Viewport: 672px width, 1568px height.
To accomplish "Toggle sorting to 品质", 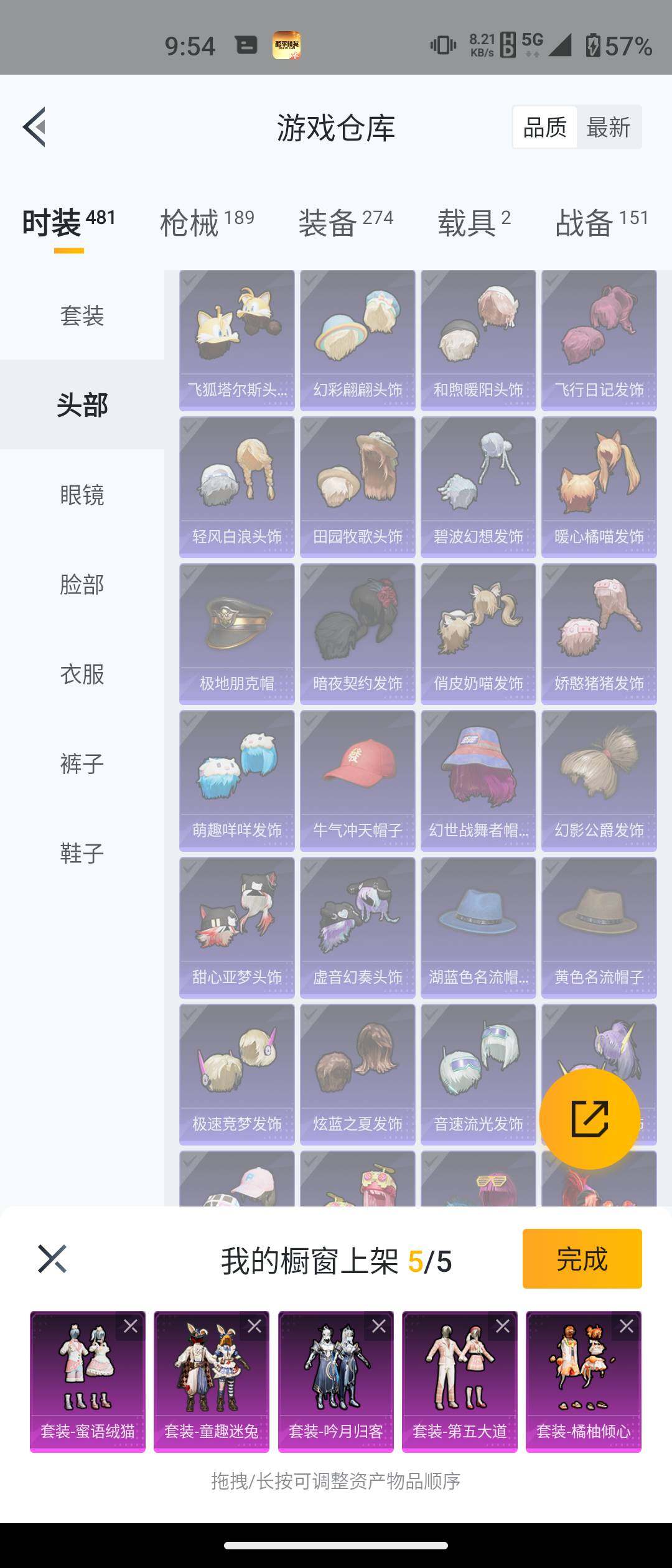I will [x=544, y=127].
